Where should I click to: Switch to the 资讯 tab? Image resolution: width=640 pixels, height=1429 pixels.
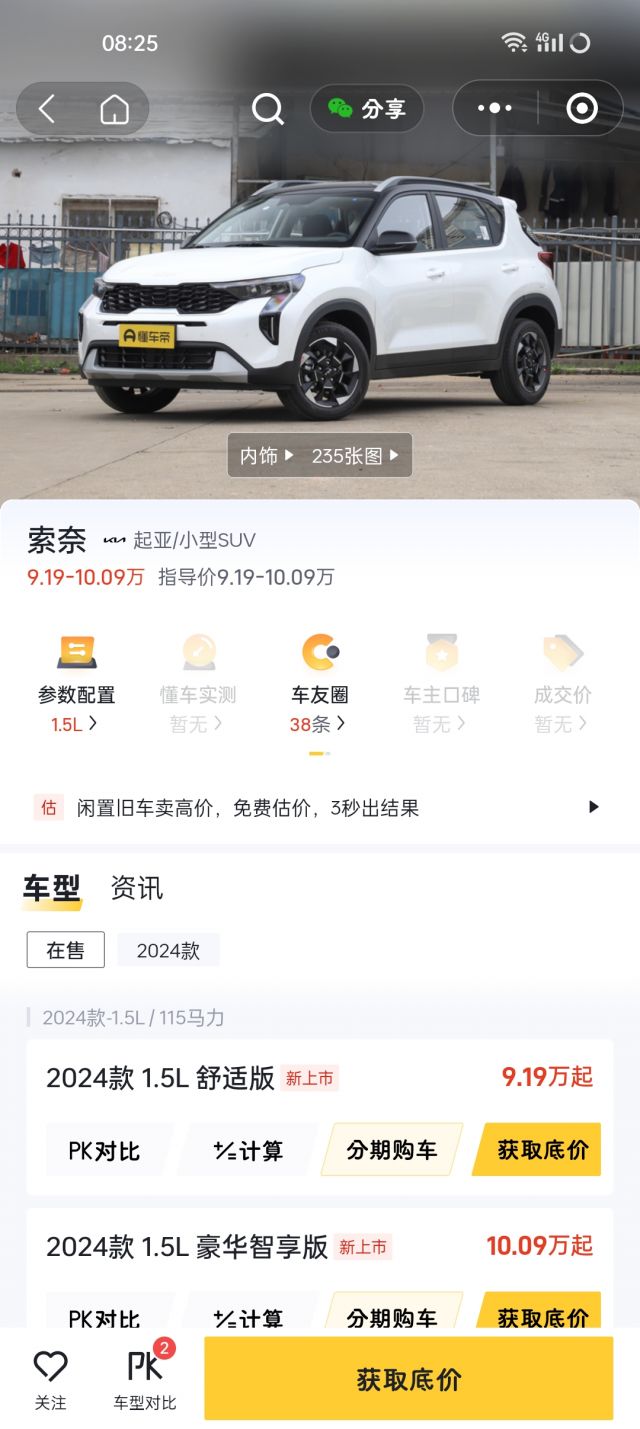137,888
